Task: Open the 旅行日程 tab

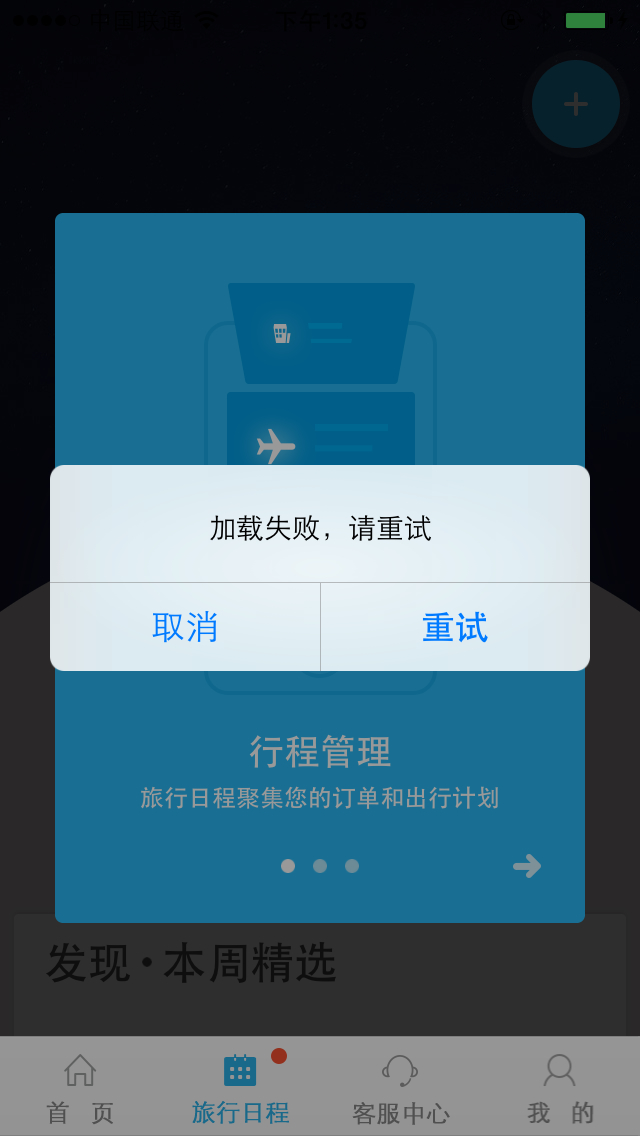Action: click(x=240, y=1088)
